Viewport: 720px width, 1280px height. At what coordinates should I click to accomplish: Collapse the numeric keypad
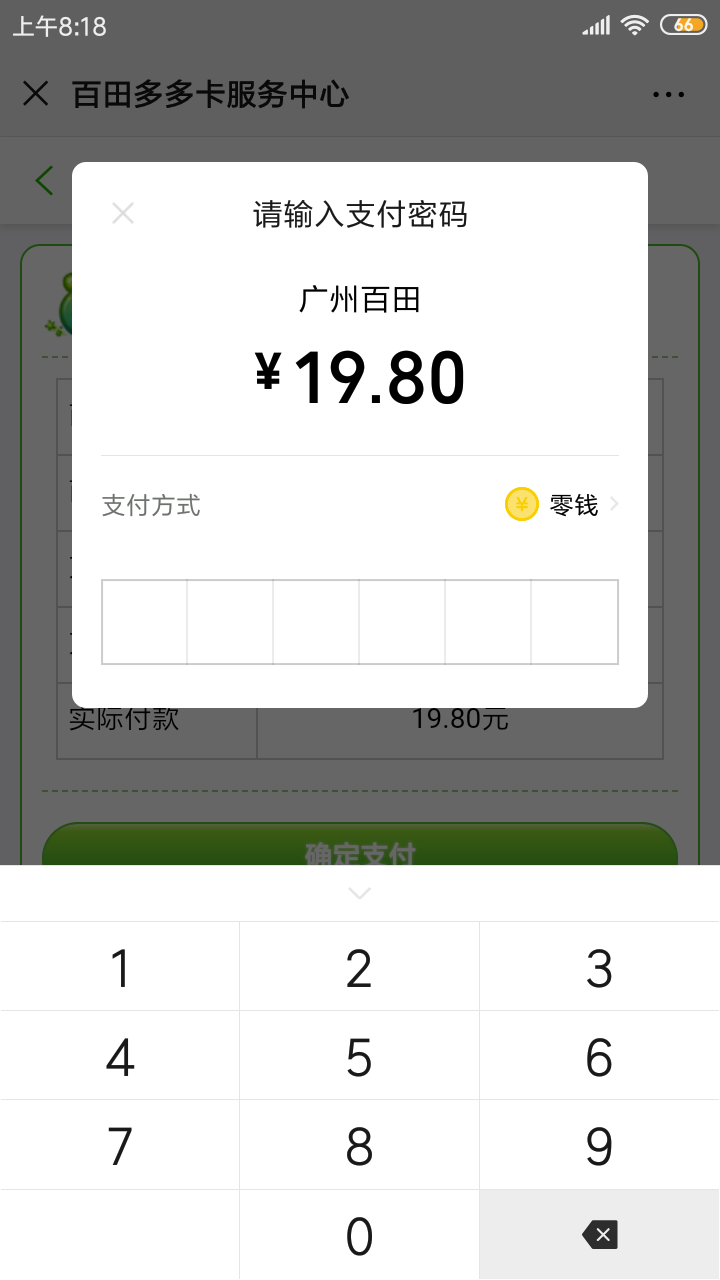coord(360,892)
